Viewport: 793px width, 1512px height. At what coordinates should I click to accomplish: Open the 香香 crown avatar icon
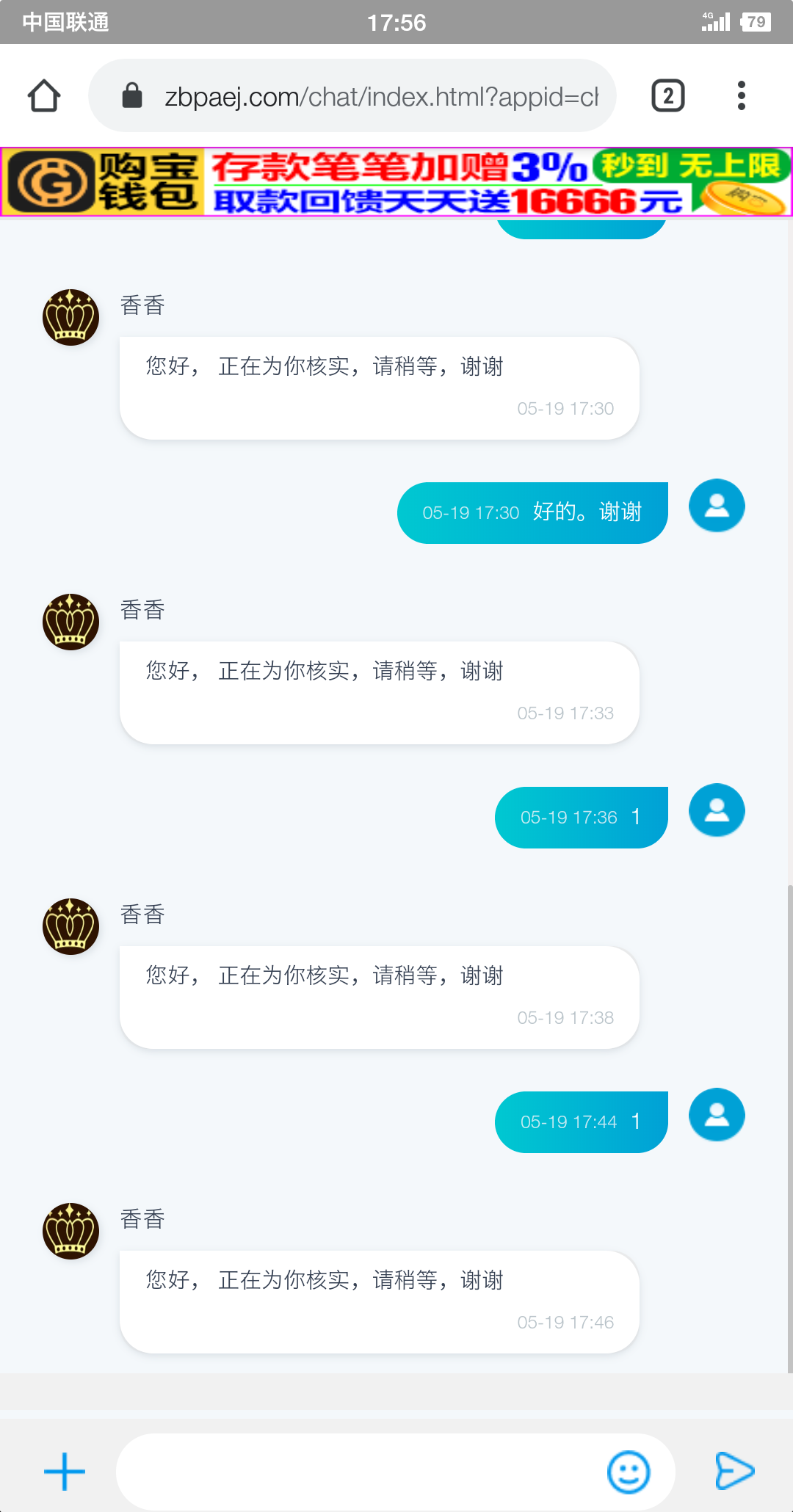(70, 317)
